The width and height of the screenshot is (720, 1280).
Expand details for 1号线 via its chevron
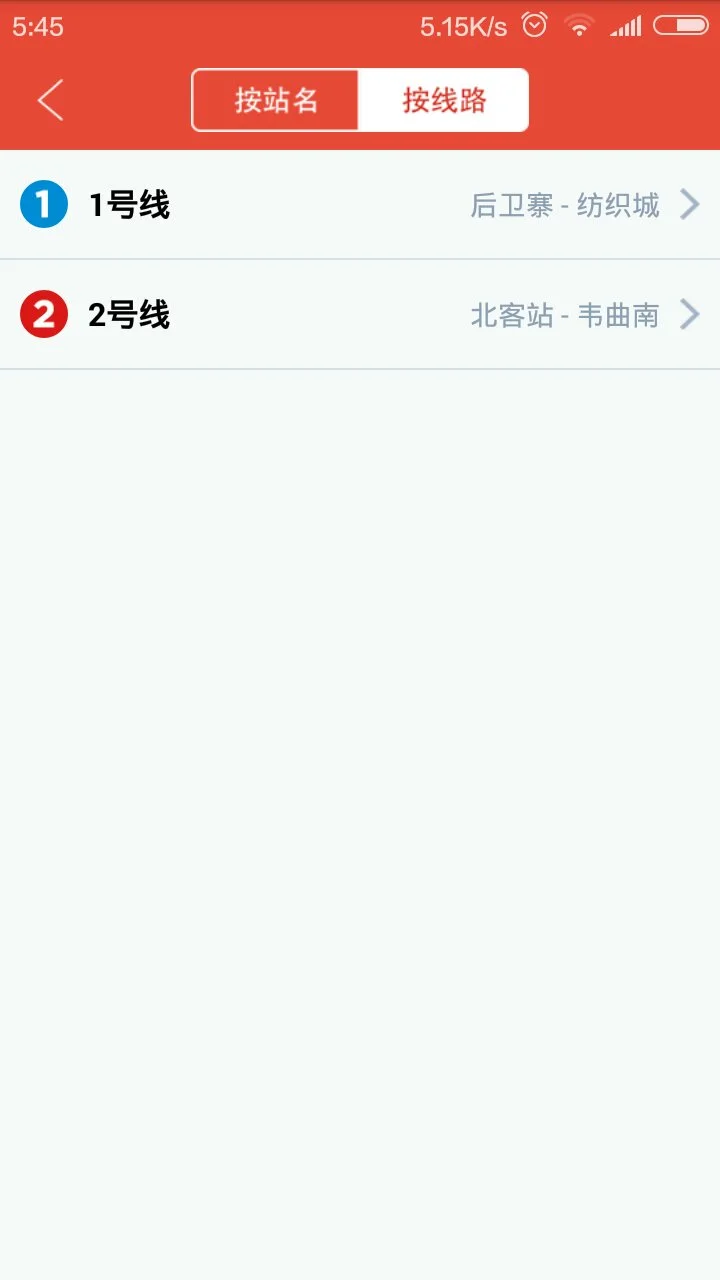pyautogui.click(x=690, y=204)
